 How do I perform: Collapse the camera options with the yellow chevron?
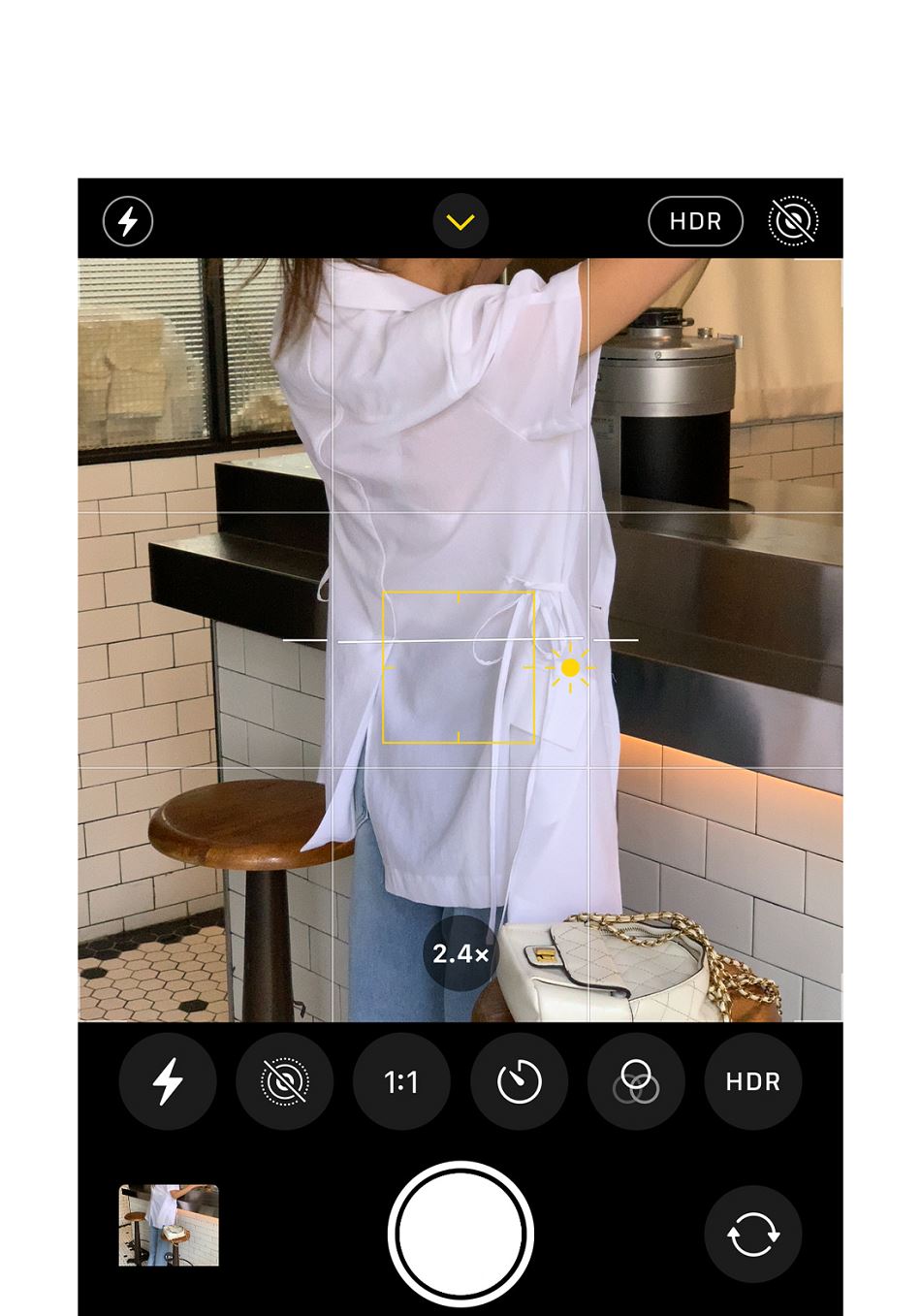pos(460,221)
